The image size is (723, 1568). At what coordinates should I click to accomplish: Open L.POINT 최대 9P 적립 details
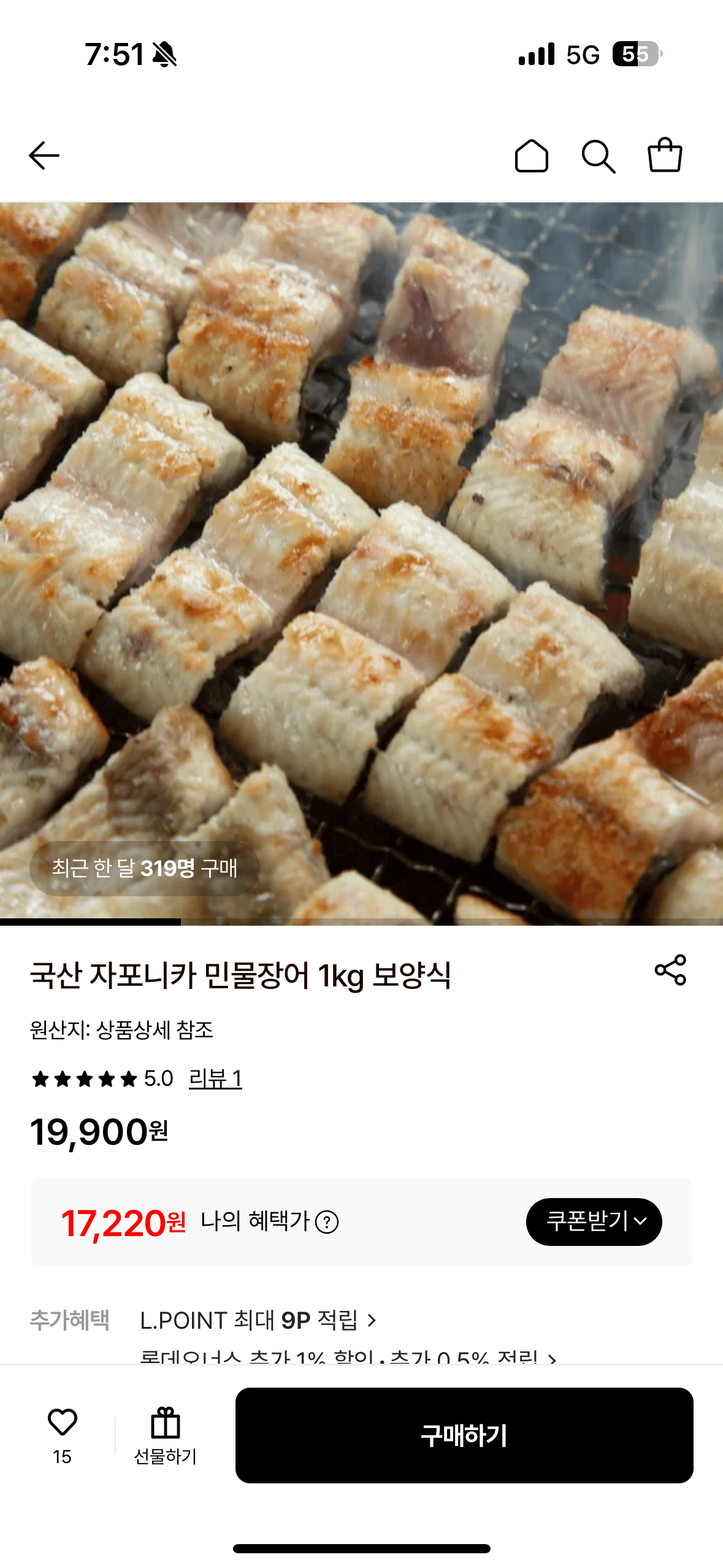pyautogui.click(x=258, y=1320)
